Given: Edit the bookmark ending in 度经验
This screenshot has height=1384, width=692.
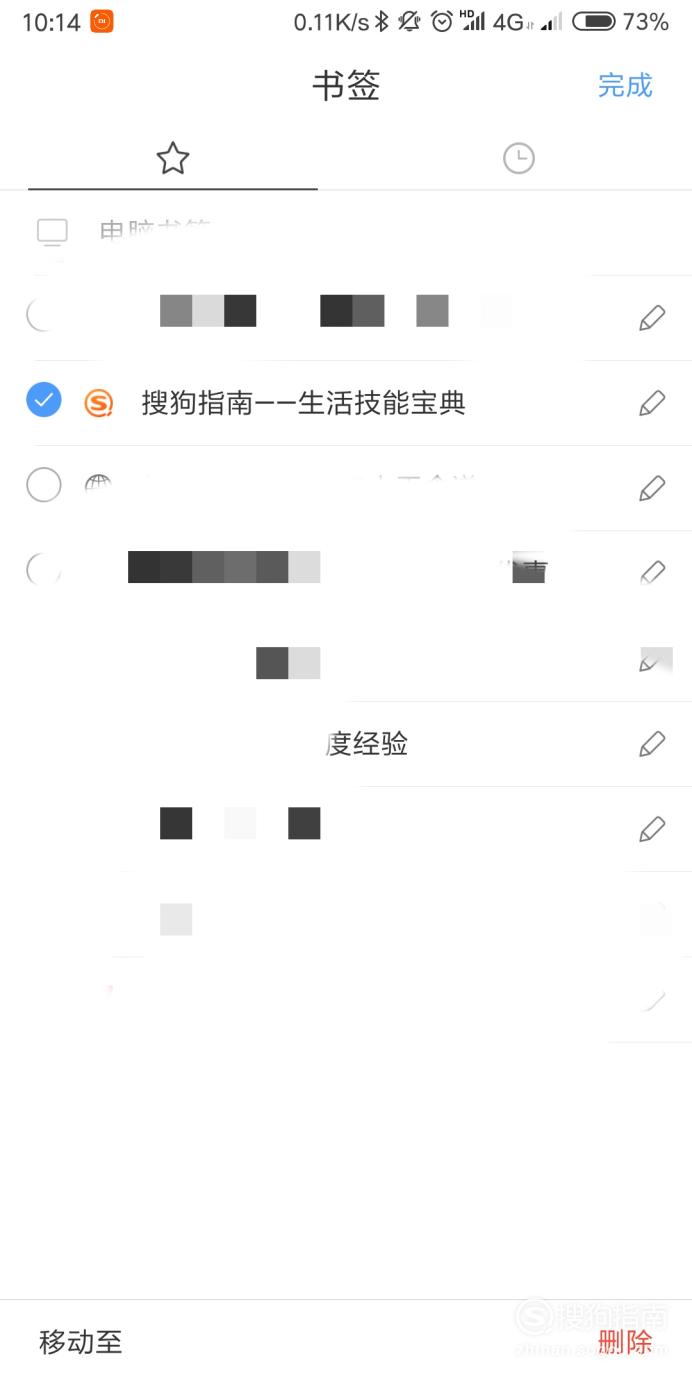Looking at the screenshot, I should 652,744.
